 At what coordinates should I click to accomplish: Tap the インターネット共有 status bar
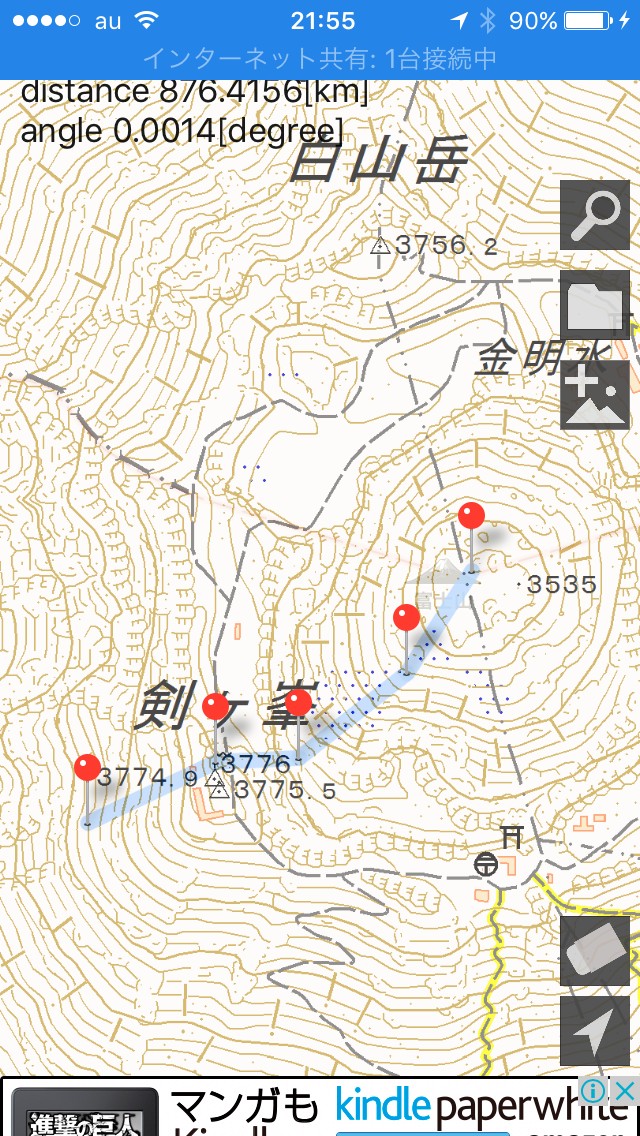(x=320, y=59)
